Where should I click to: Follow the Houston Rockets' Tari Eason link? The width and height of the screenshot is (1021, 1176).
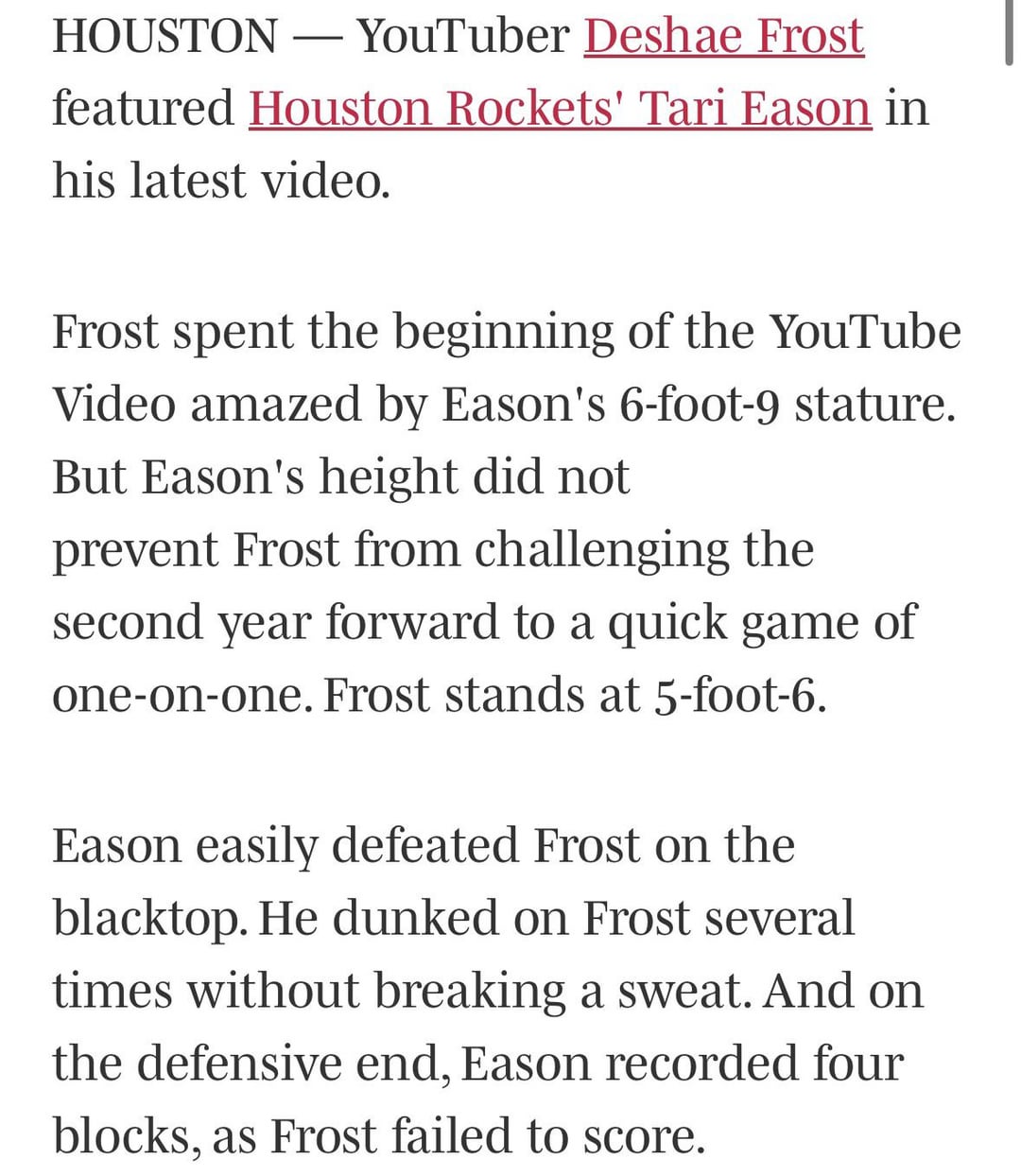point(559,108)
